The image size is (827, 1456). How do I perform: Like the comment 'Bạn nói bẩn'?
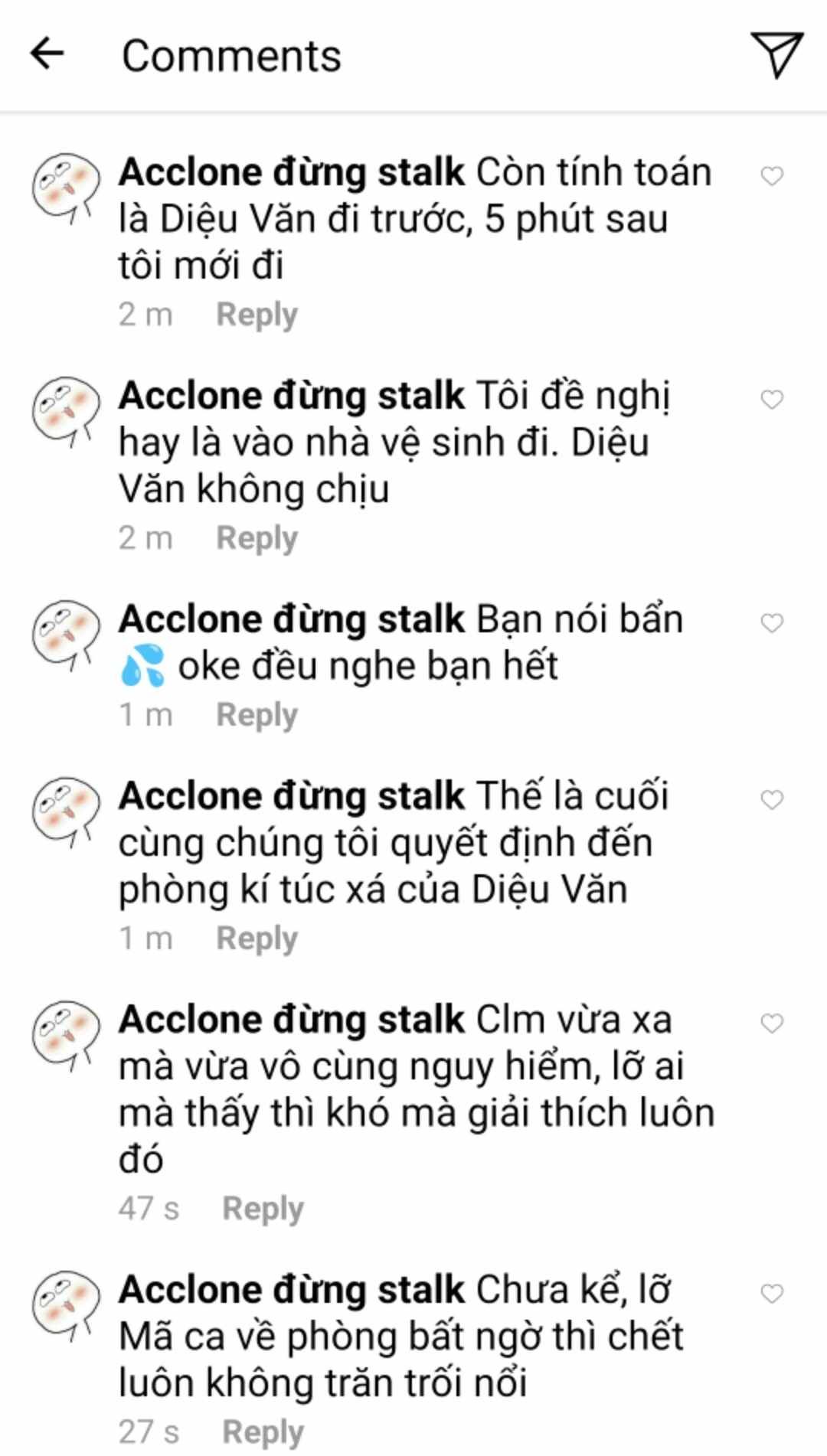[772, 623]
